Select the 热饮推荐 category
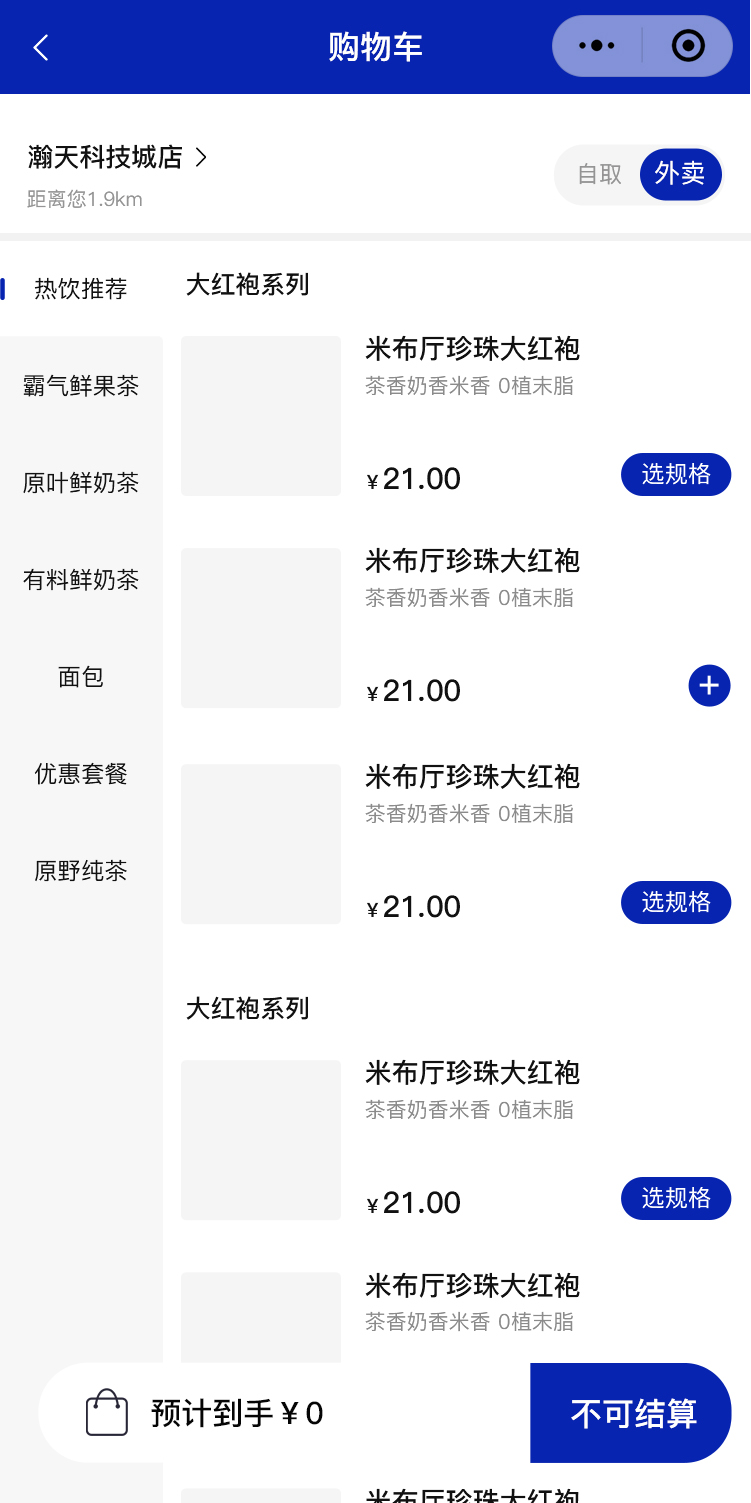The width and height of the screenshot is (751, 1503). pyautogui.click(x=81, y=289)
